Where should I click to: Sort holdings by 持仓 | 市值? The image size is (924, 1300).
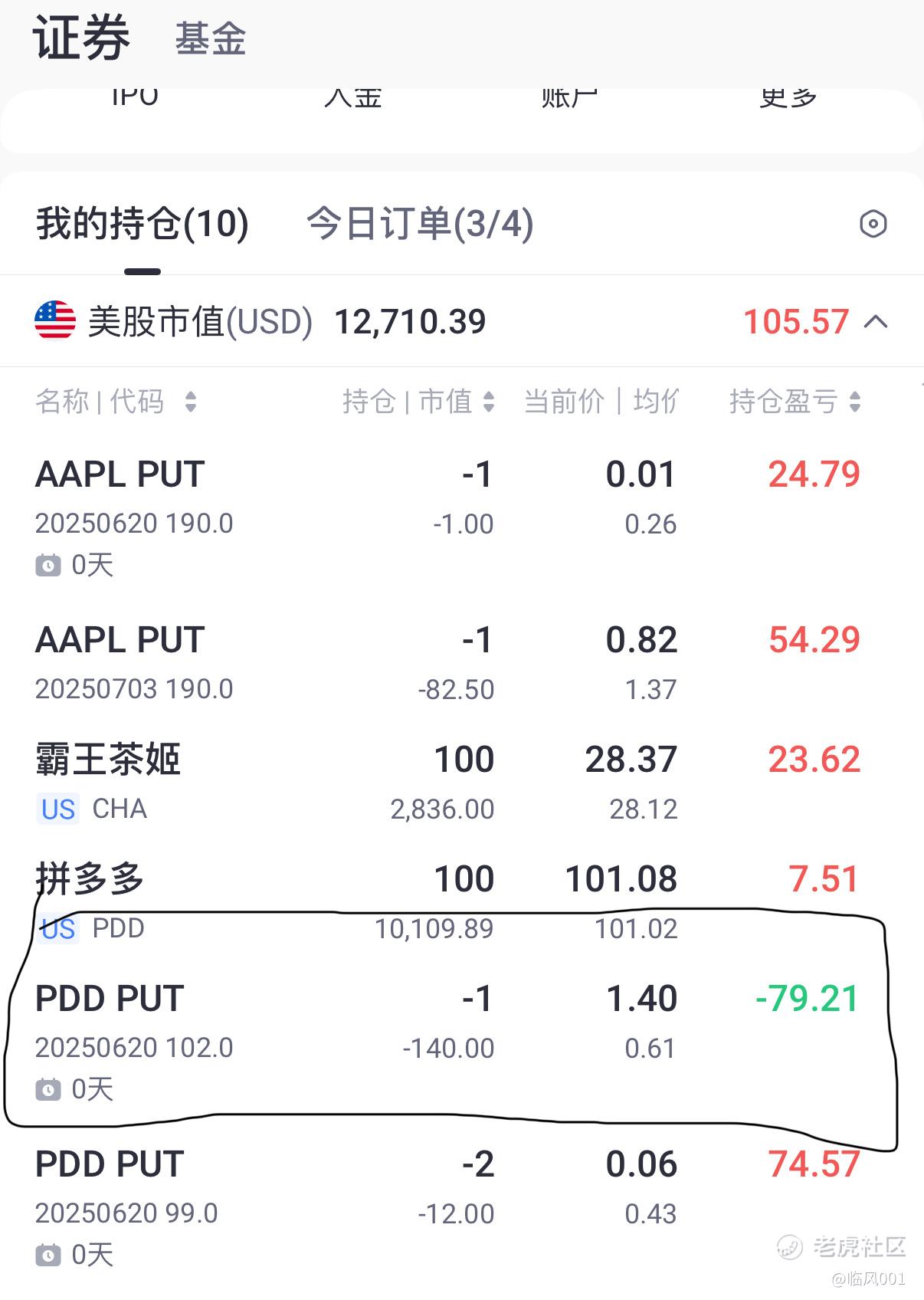418,401
